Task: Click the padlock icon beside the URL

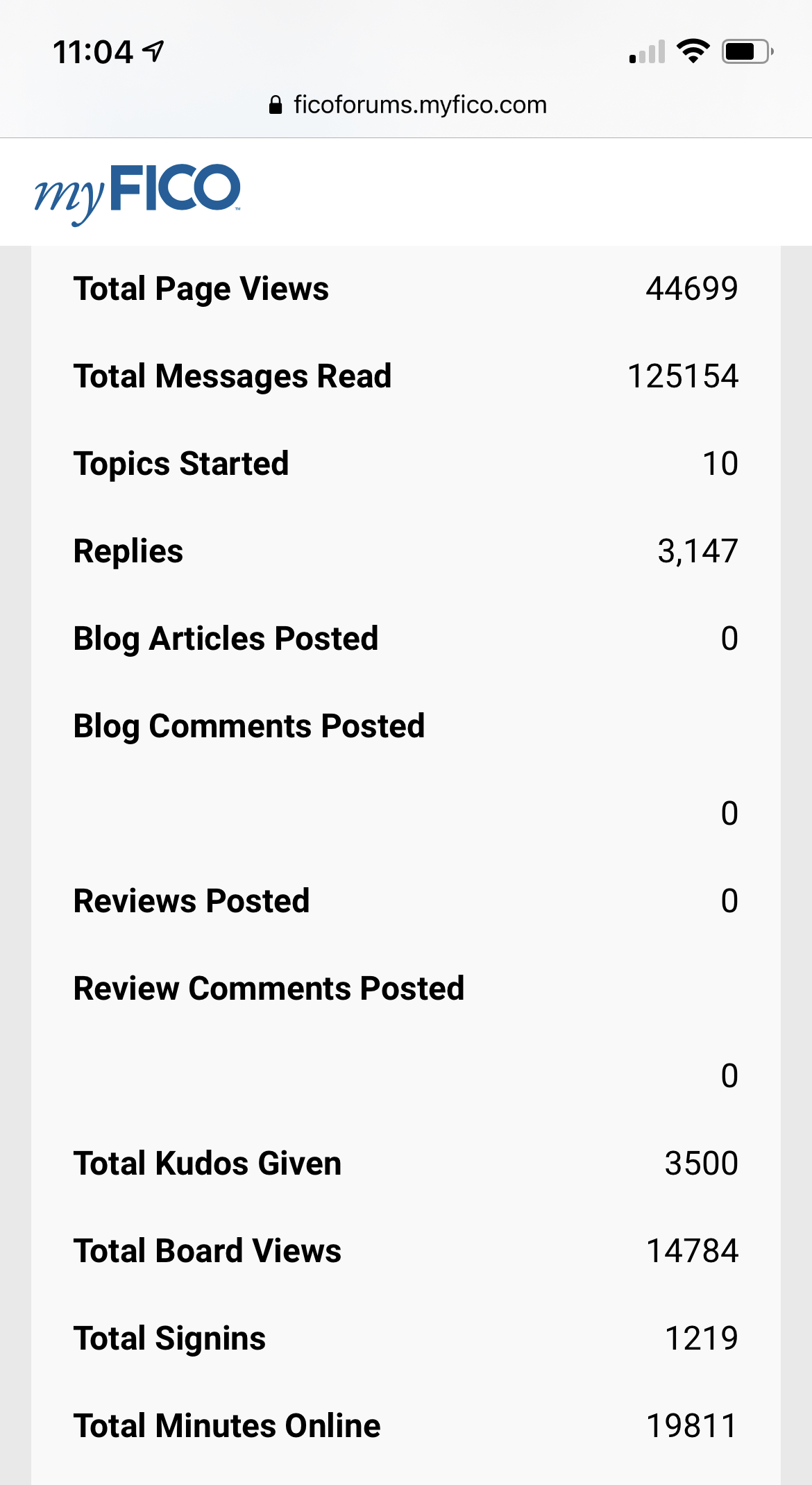Action: coord(276,103)
